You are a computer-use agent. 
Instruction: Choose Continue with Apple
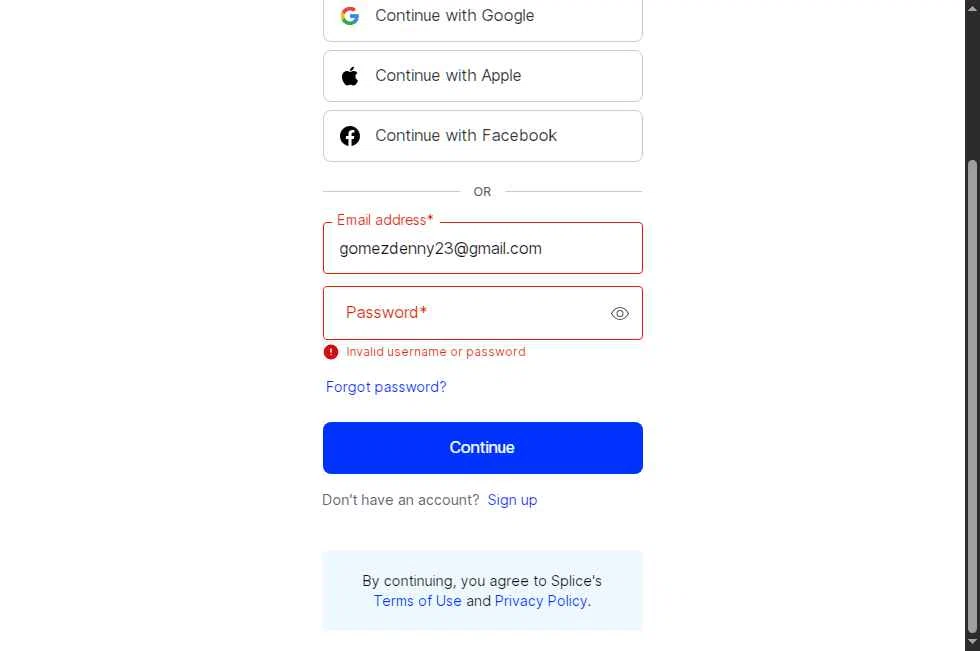point(482,76)
